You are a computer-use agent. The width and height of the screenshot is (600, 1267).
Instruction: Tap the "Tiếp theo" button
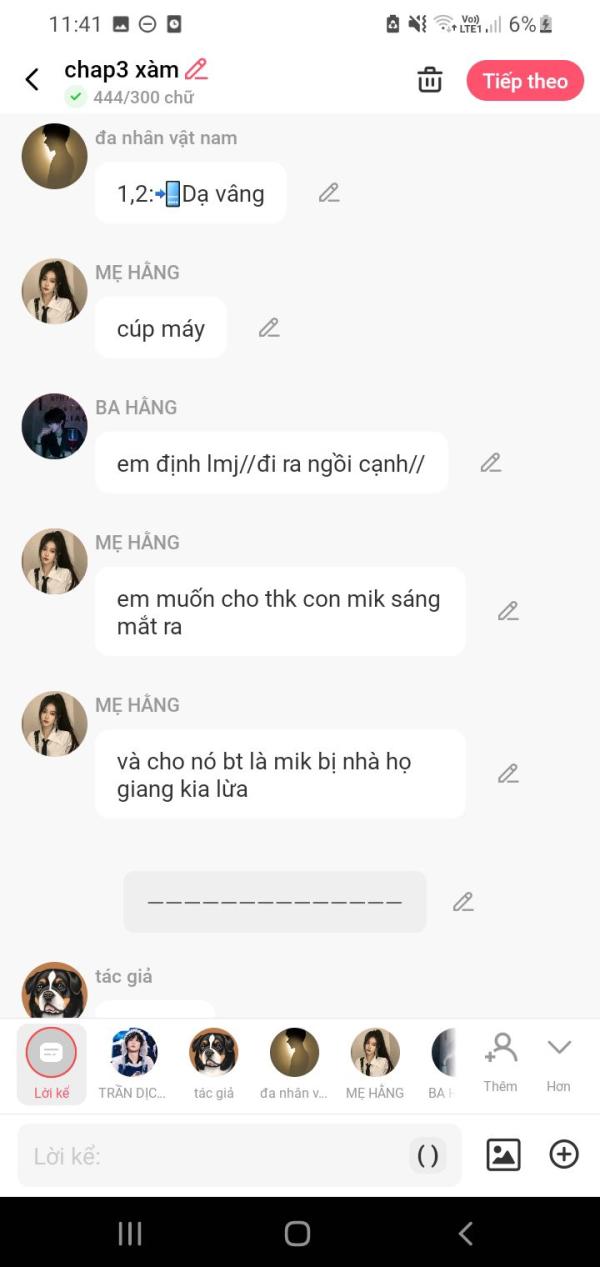525,81
